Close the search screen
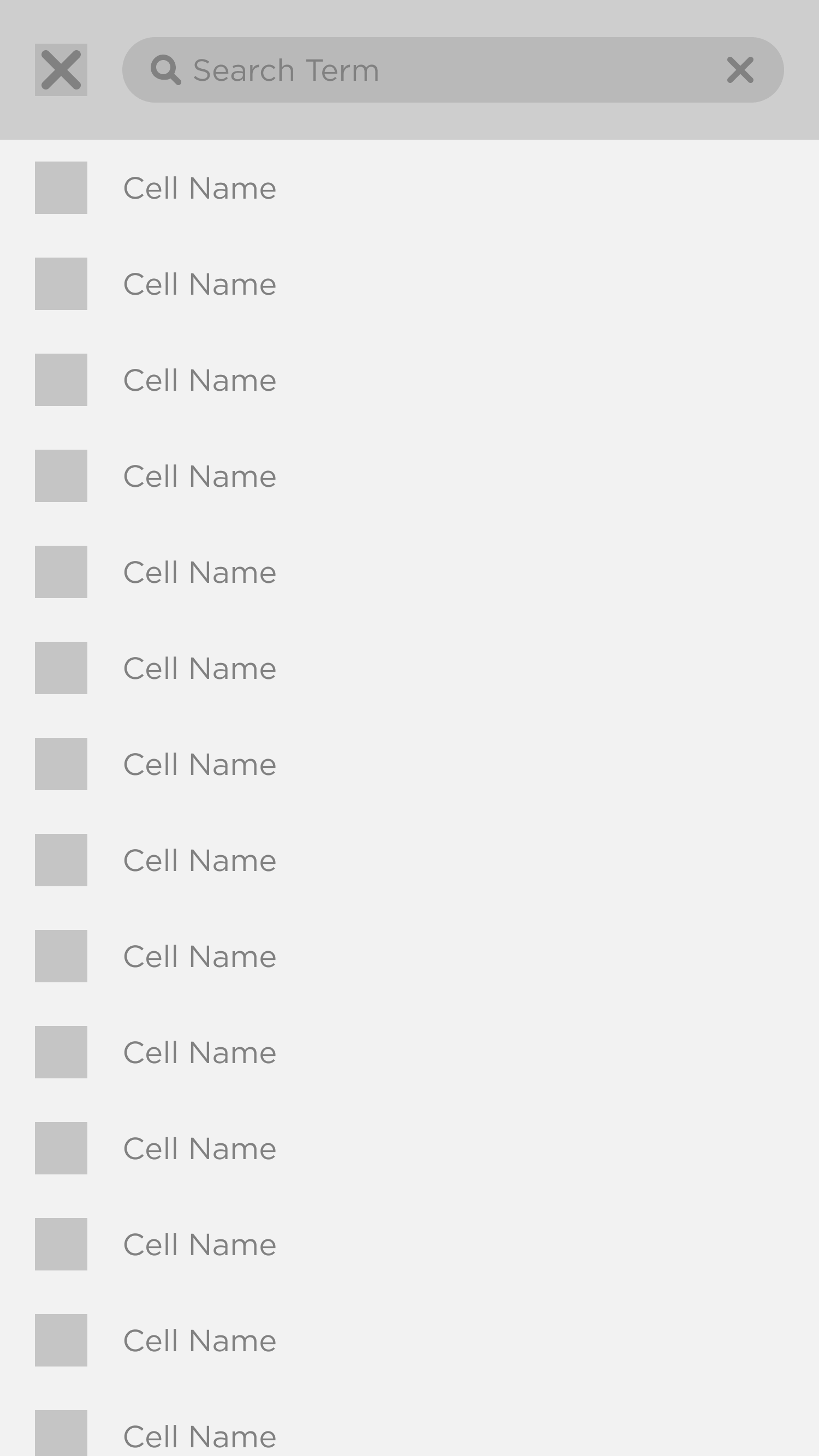 tap(61, 70)
